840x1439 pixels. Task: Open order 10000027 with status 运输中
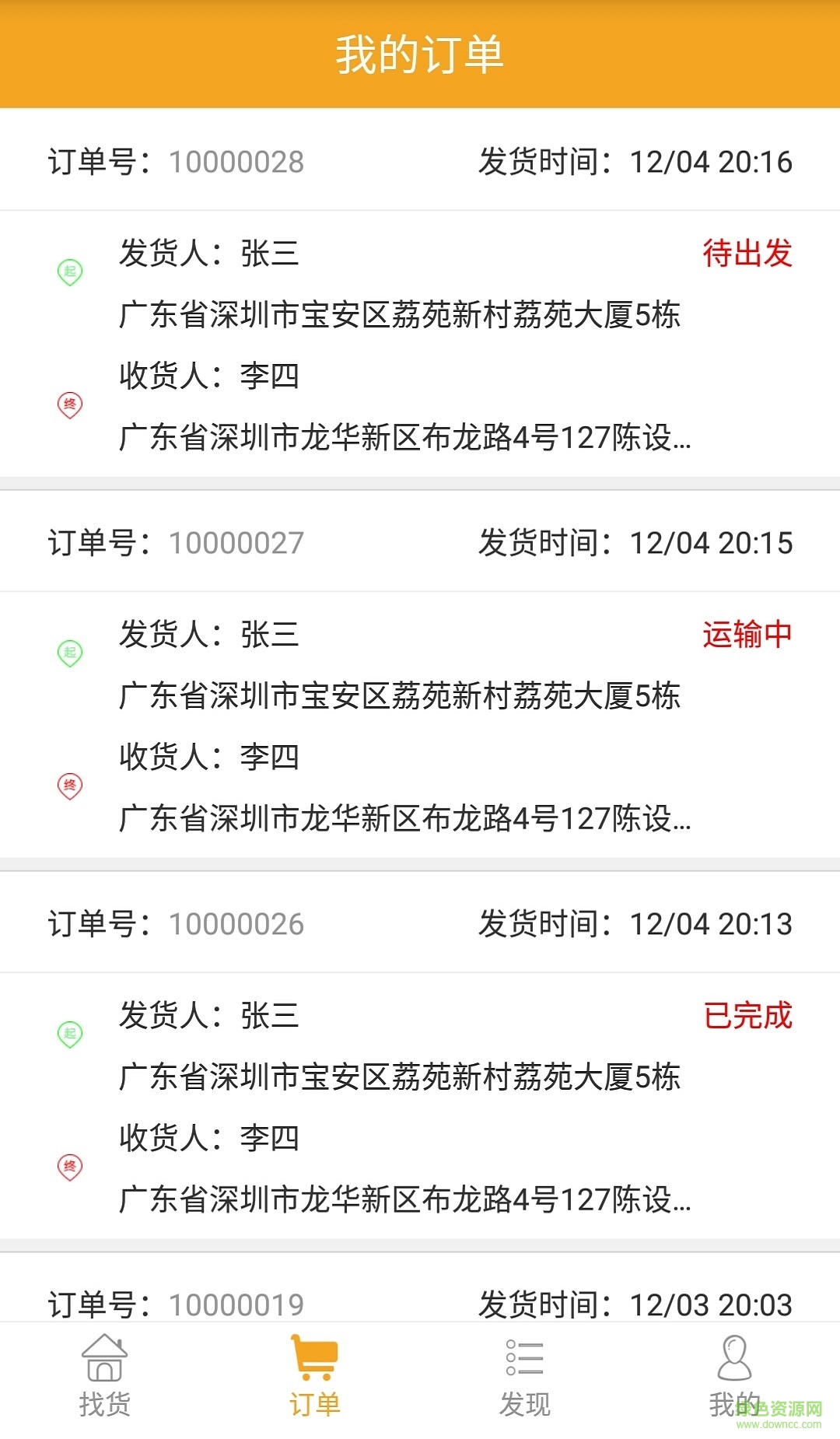(x=420, y=723)
